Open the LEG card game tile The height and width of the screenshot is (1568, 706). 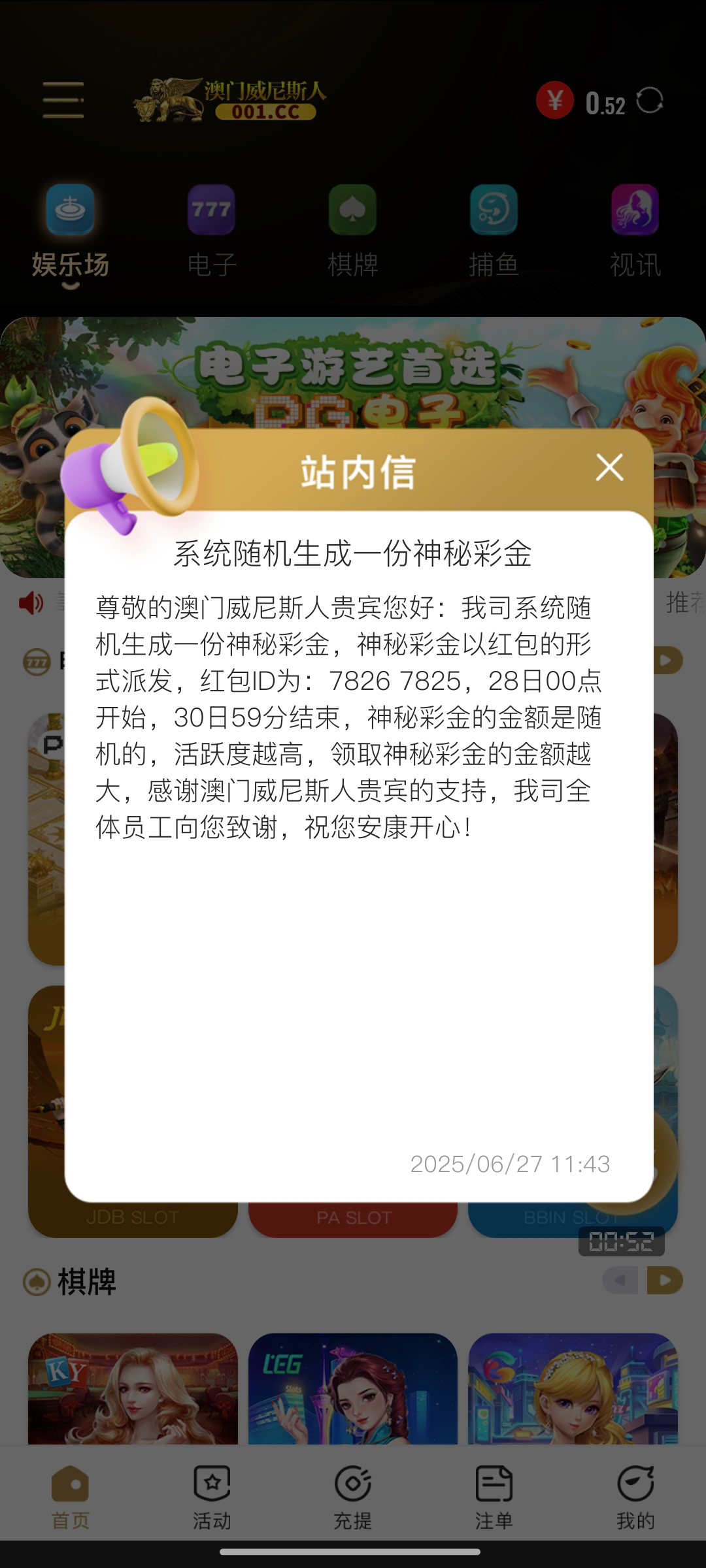coord(353,1388)
